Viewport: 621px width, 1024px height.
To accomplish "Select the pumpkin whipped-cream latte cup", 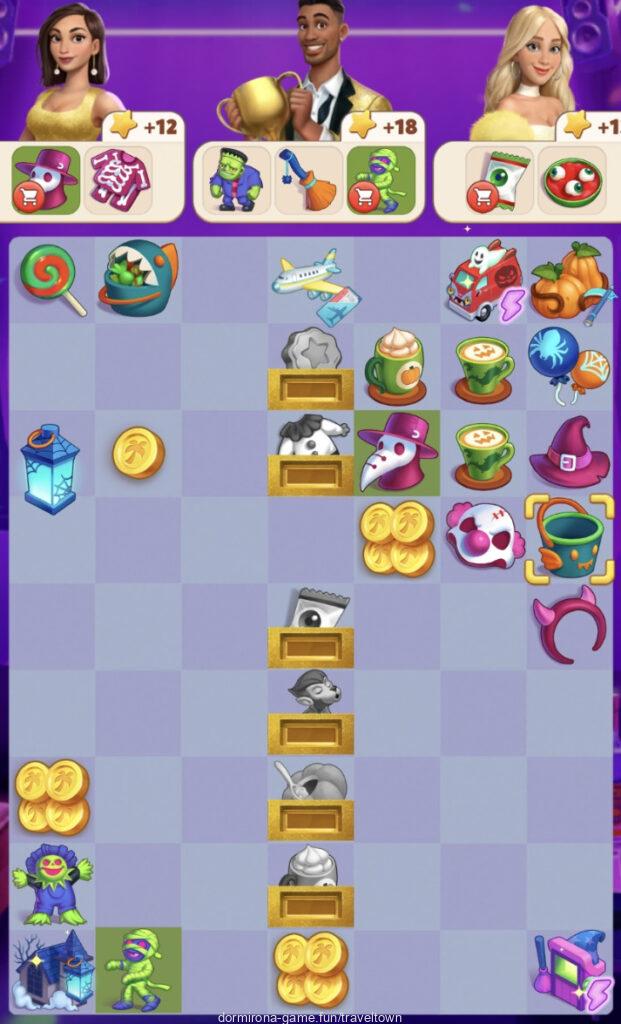I will coord(396,366).
